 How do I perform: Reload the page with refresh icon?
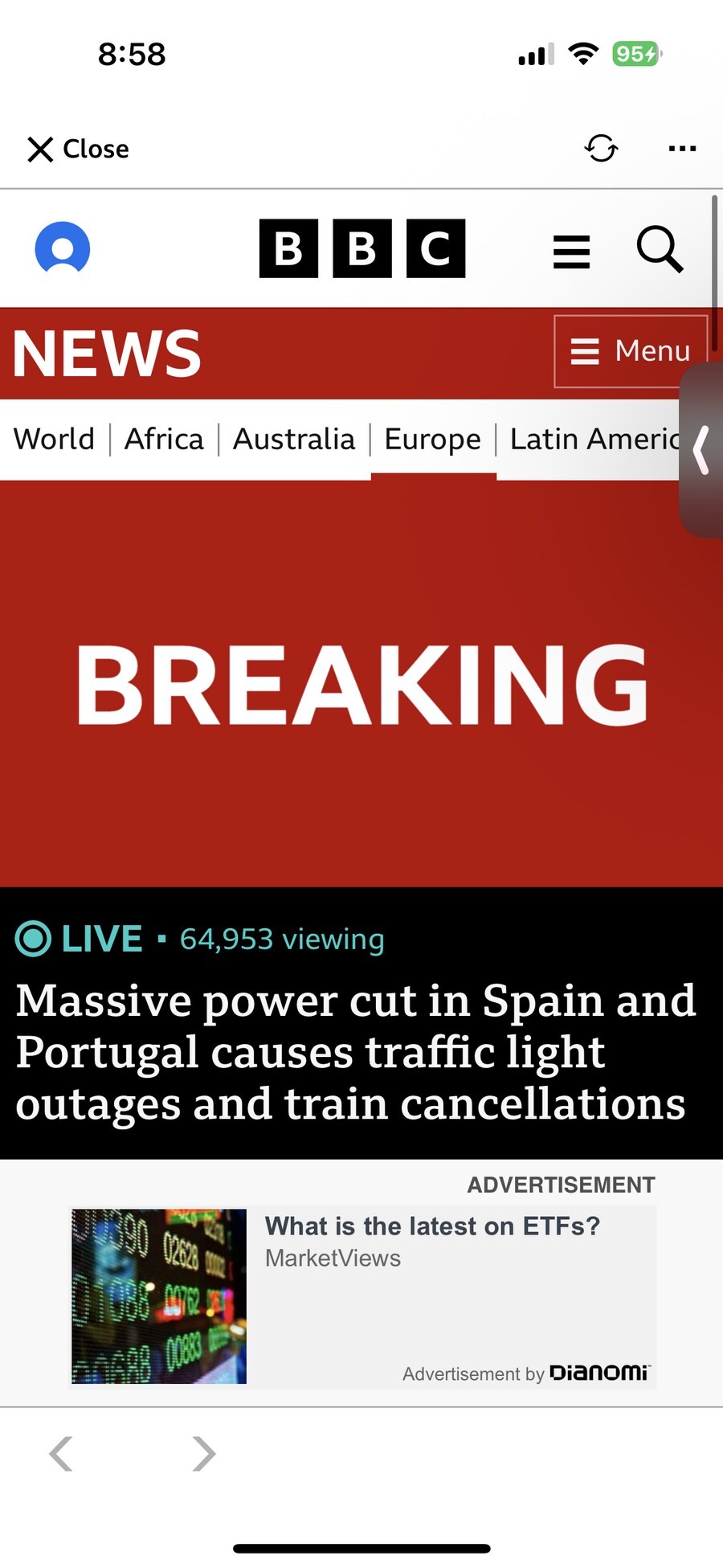click(x=601, y=148)
